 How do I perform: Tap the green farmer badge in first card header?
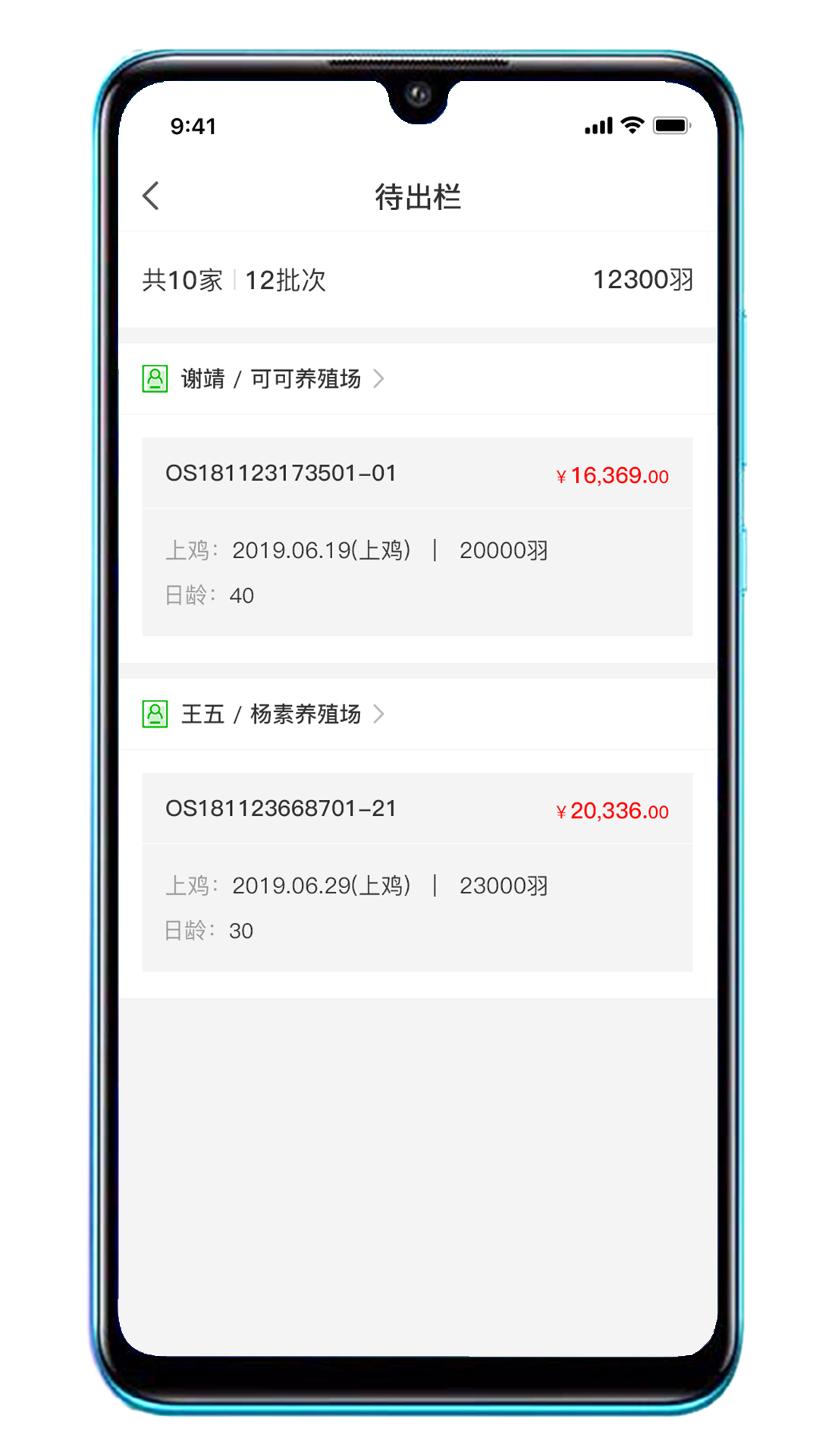click(x=155, y=378)
